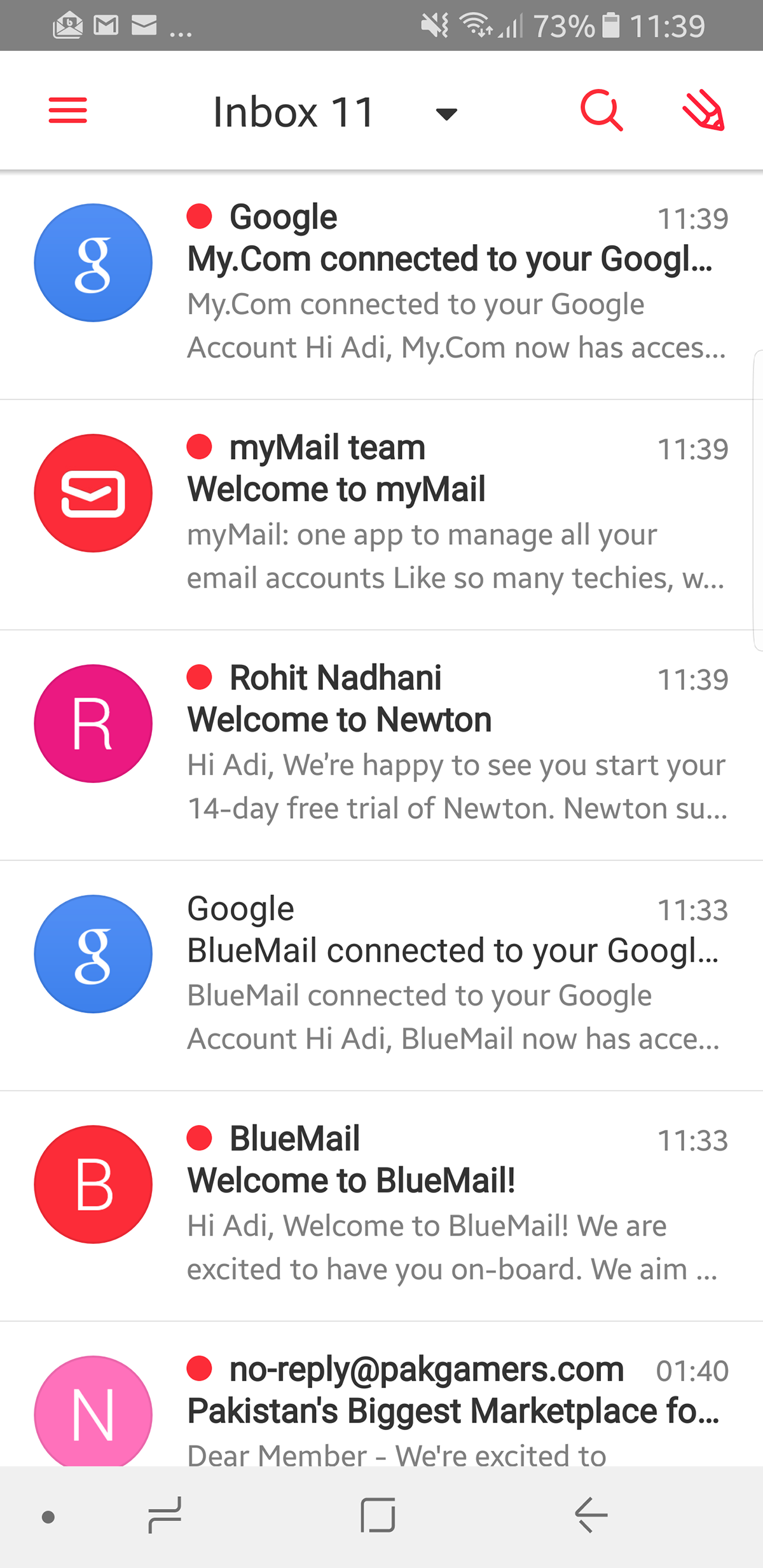Viewport: 763px width, 1568px height.
Task: Open the My.Com connected email from Google
Action: tap(381, 285)
